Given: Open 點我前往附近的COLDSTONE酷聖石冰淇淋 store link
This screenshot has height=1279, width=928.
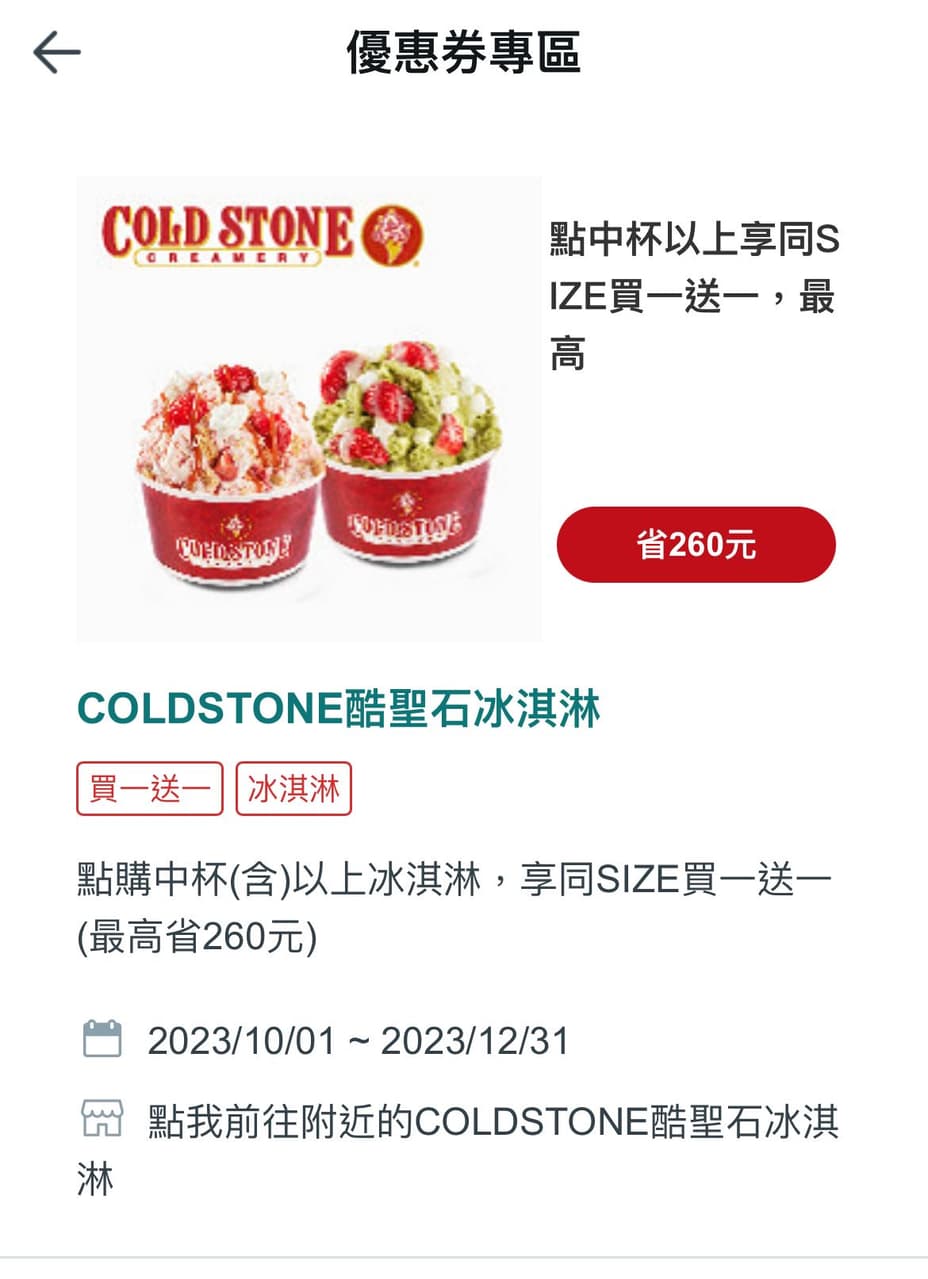Looking at the screenshot, I should [458, 1149].
